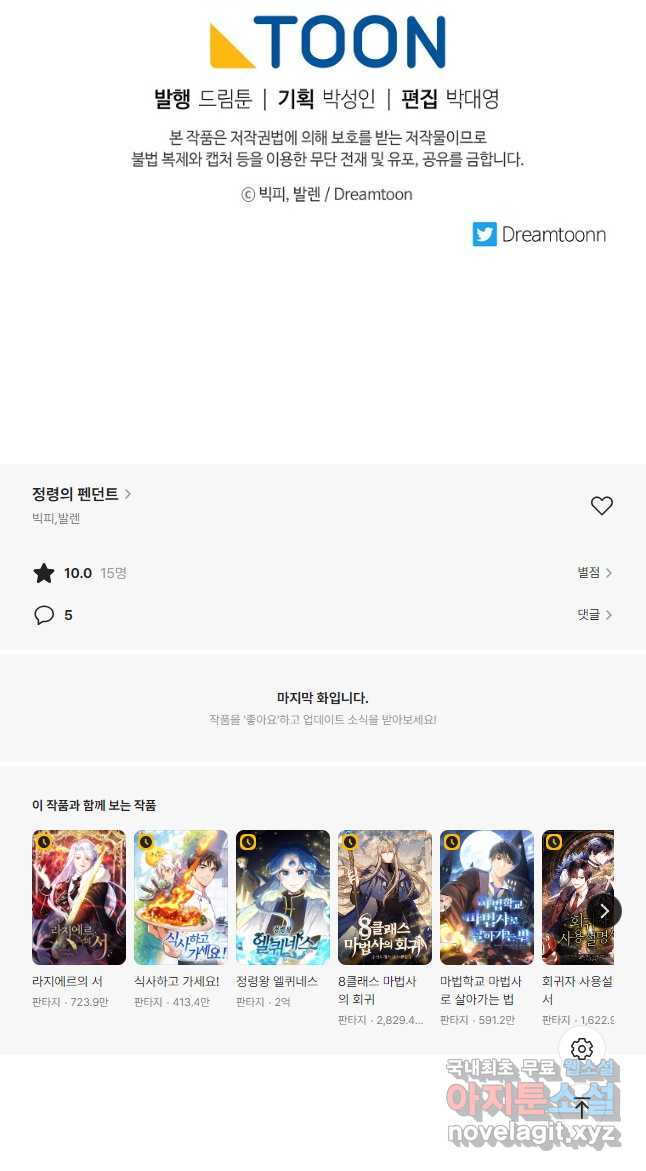Image resolution: width=646 pixels, height=1171 pixels.
Task: Open the 별점 rating page
Action: tap(594, 573)
